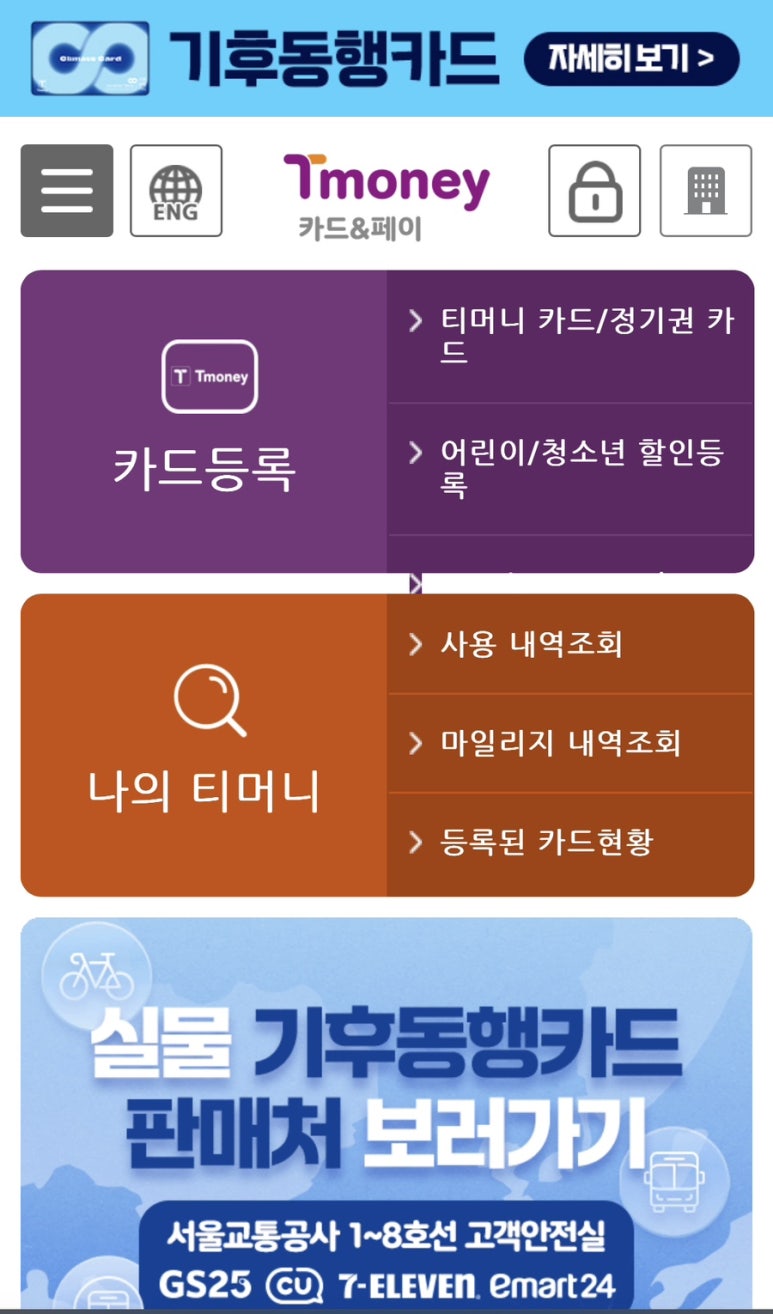Image resolution: width=773 pixels, height=1314 pixels.
Task: Go to Tmoney home via logo
Action: (x=386, y=196)
